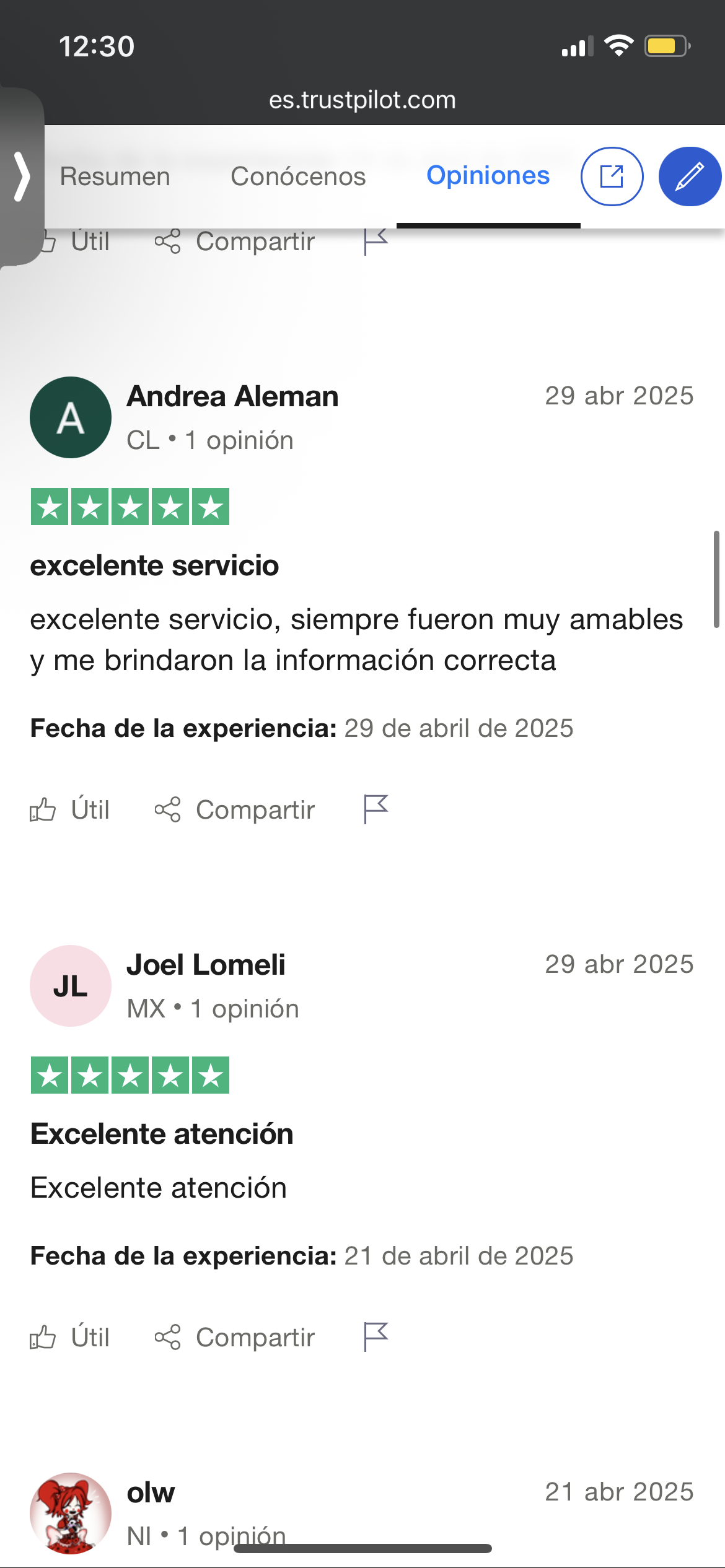
Task: Open the company website external link icon
Action: click(612, 176)
